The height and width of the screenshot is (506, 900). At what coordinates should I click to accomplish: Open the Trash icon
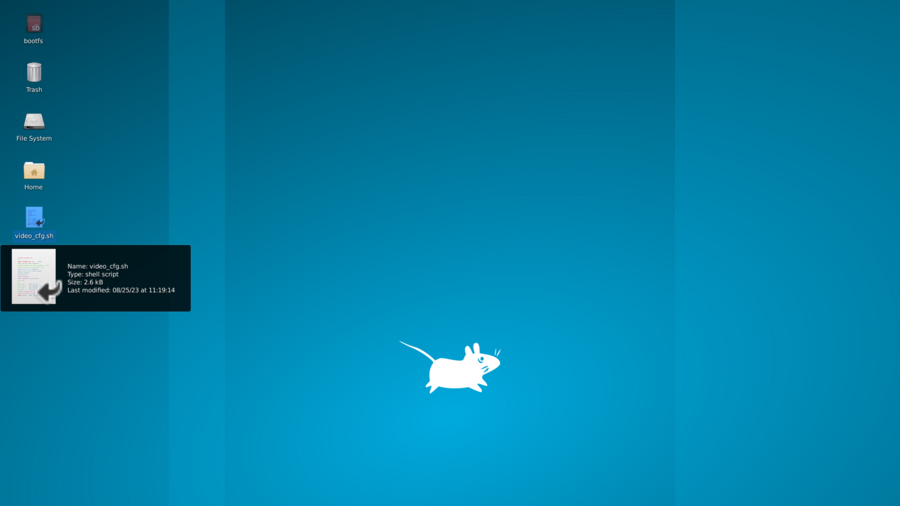34,73
